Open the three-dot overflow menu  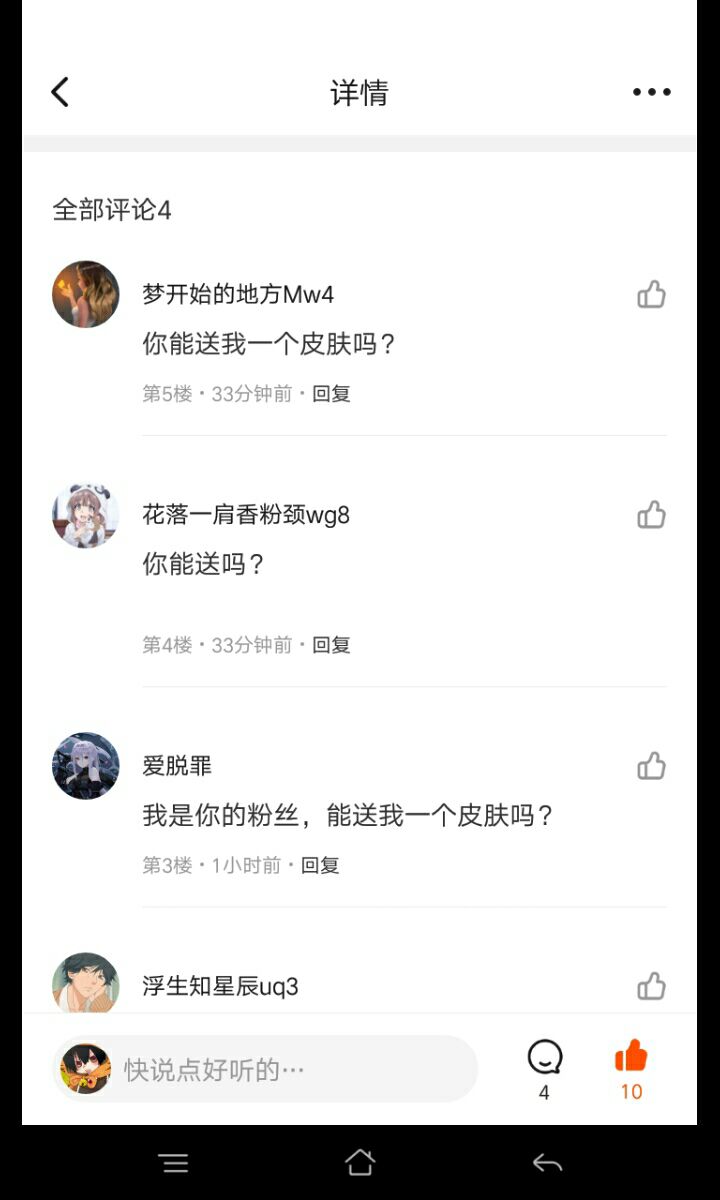point(652,92)
